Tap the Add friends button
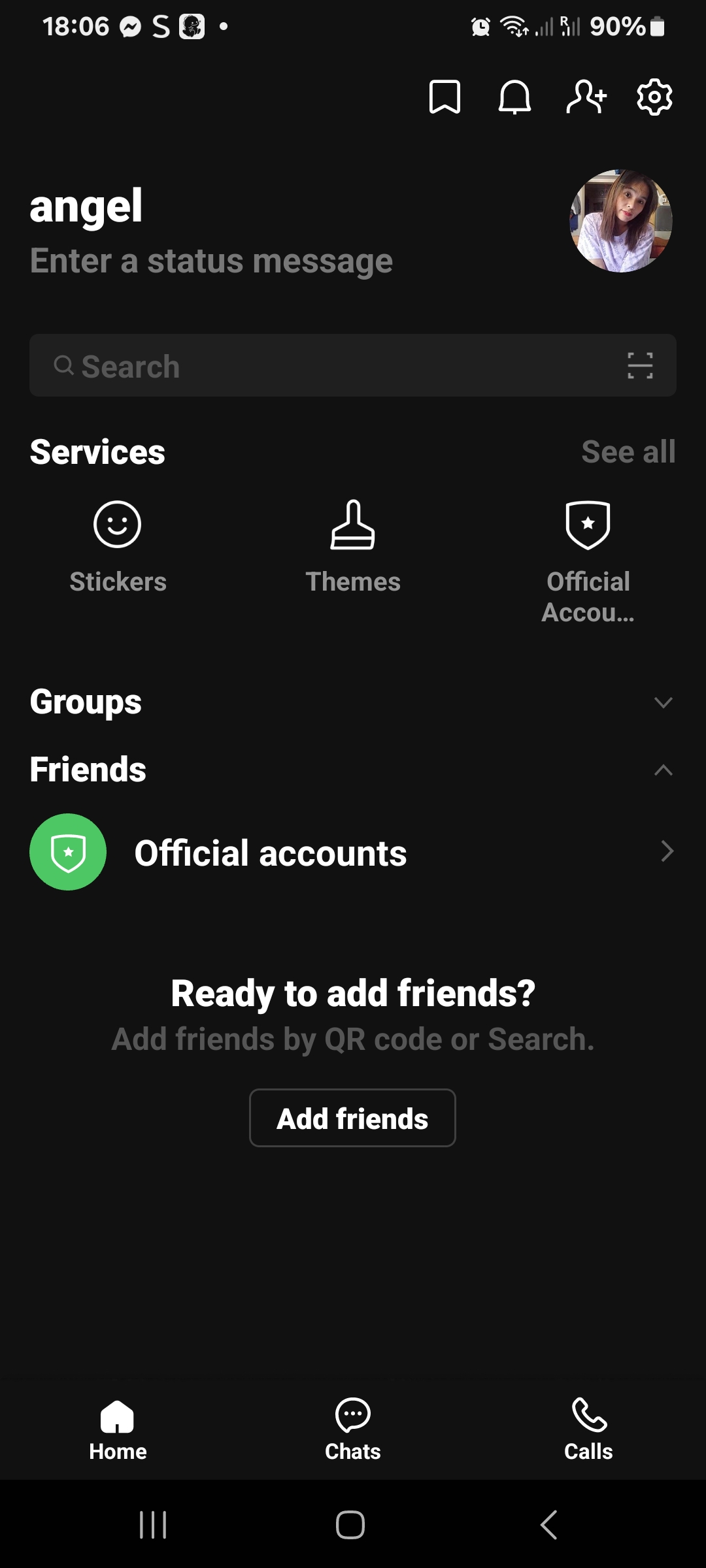 coord(352,1118)
